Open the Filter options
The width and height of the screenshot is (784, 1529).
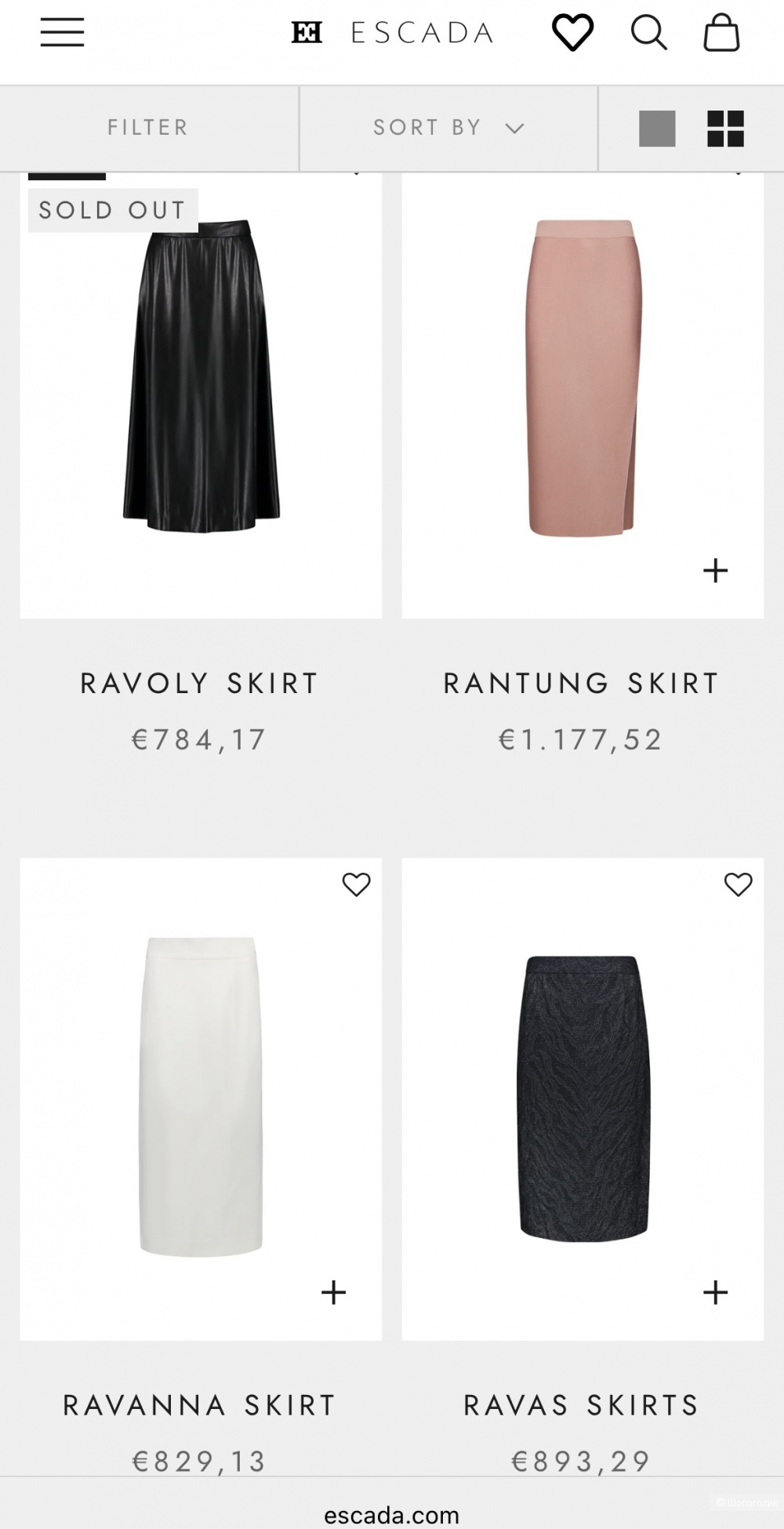click(x=148, y=128)
